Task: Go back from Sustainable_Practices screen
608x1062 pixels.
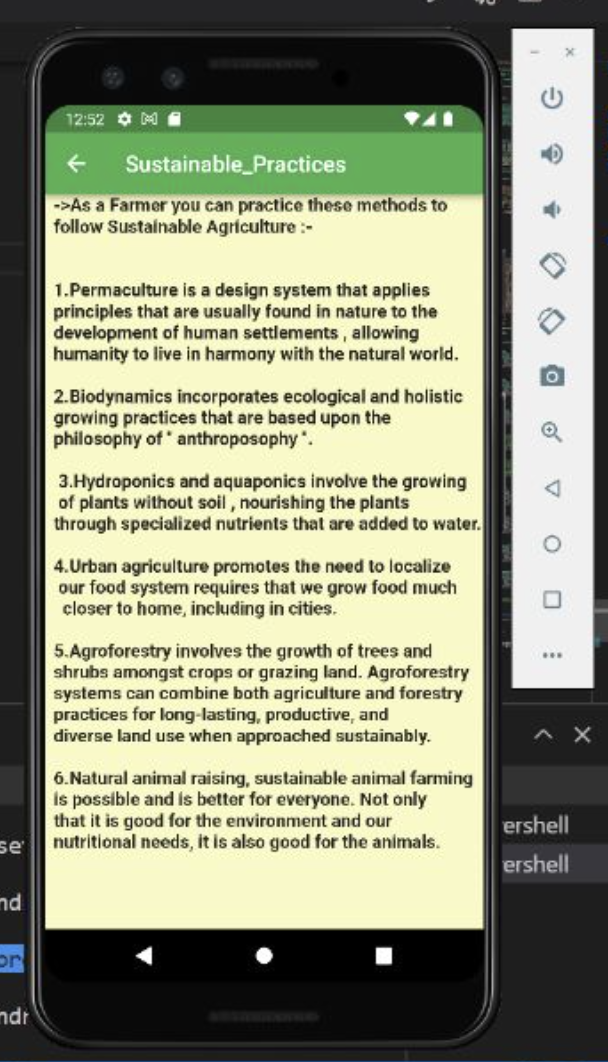Action: tap(77, 163)
